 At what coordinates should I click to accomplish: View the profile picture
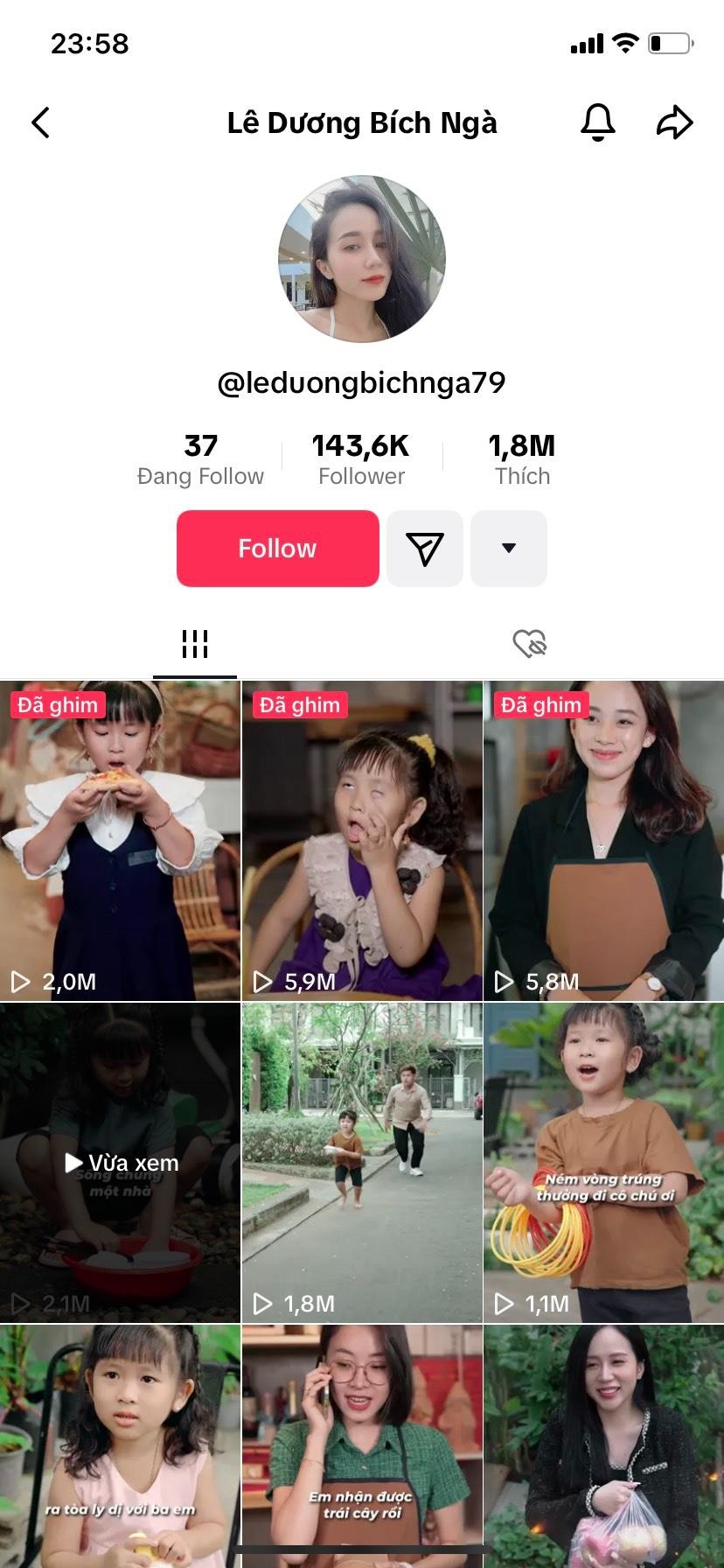361,258
